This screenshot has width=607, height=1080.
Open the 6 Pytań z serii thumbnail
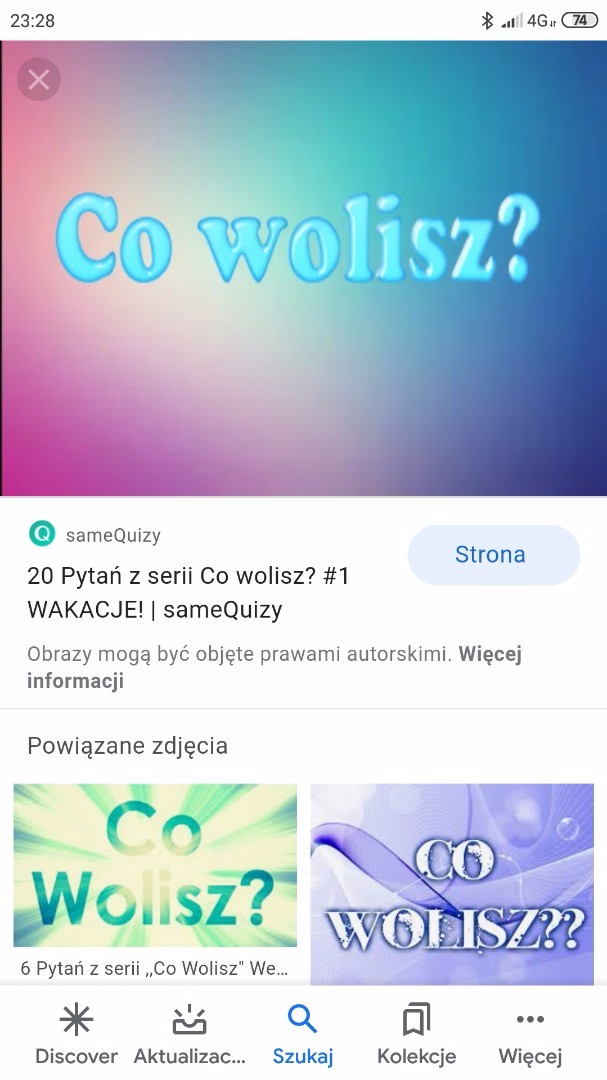tap(155, 866)
